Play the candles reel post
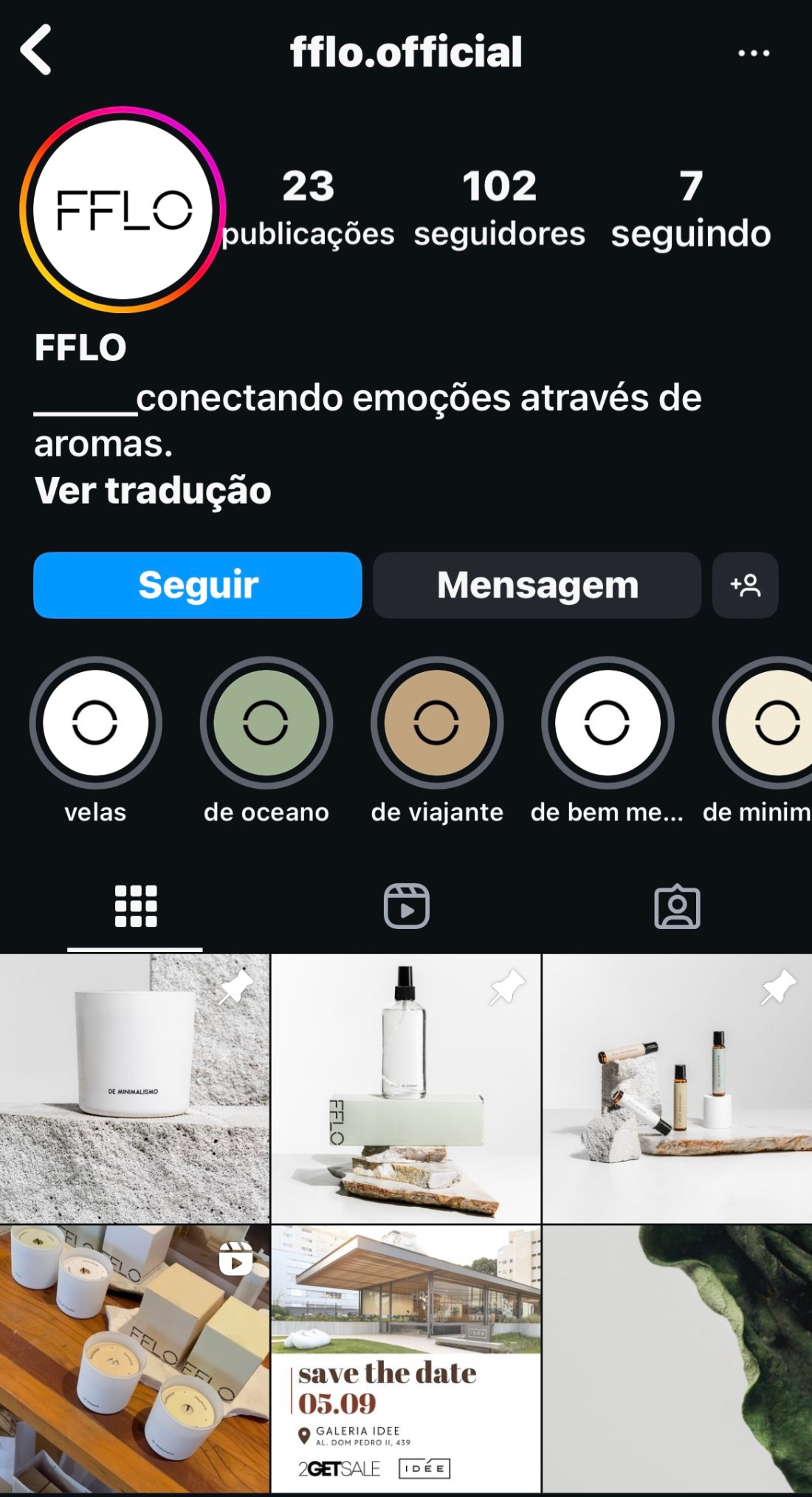Image resolution: width=812 pixels, height=1497 pixels. [134, 1359]
